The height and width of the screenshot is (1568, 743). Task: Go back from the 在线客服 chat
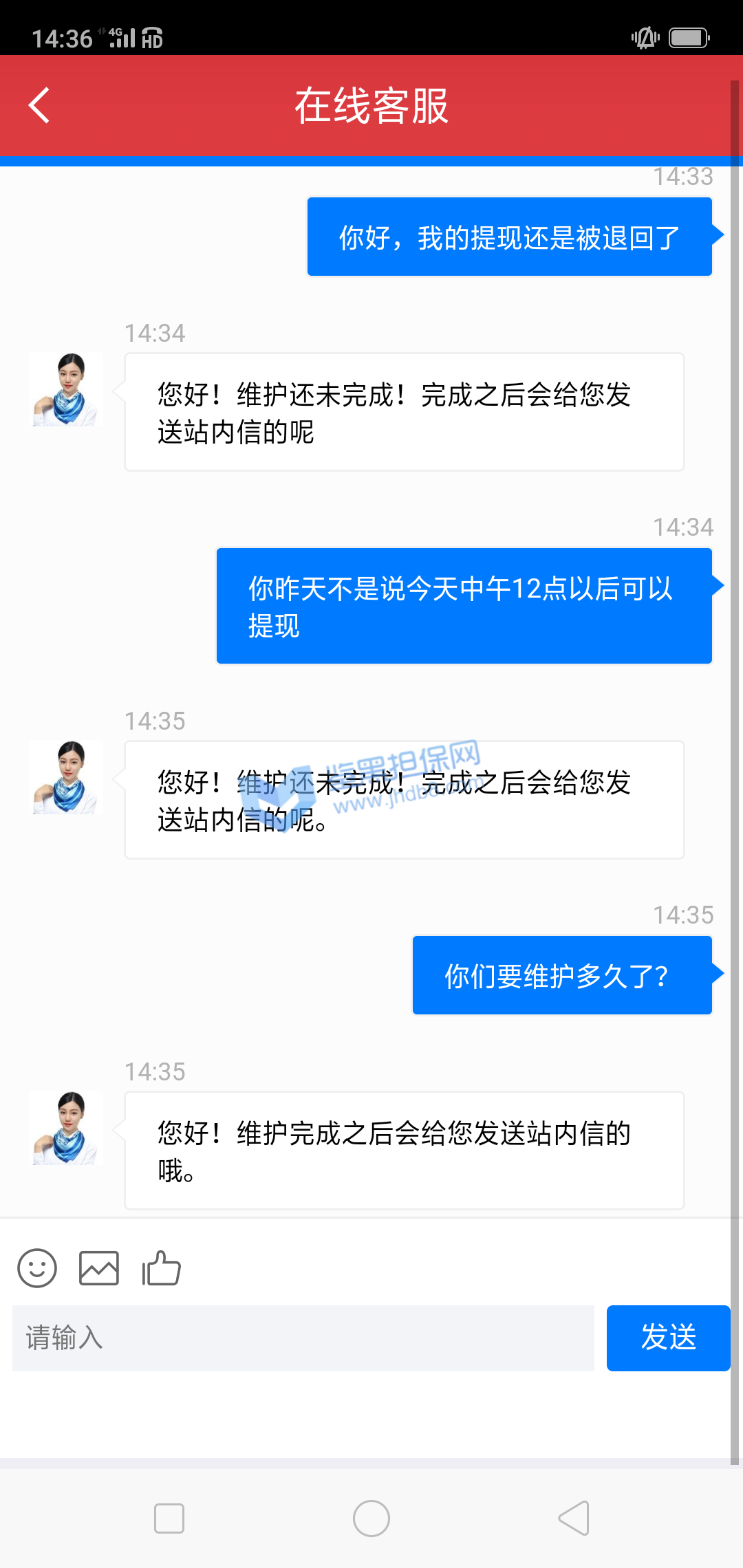point(39,106)
